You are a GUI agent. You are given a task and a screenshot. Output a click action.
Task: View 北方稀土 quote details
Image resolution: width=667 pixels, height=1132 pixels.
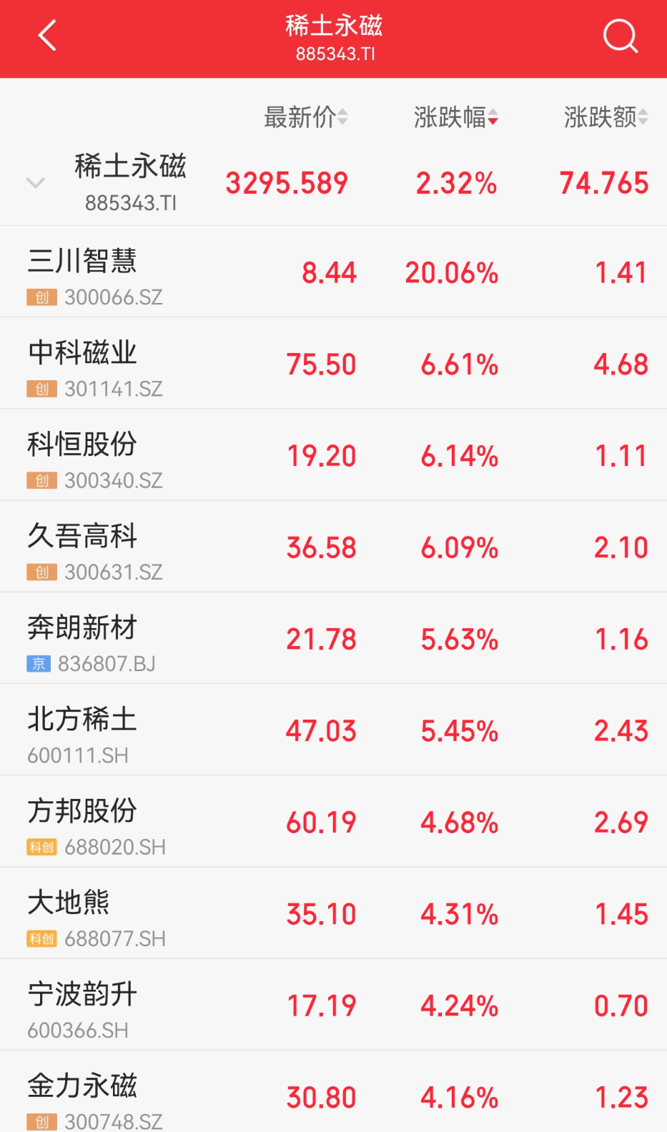pyautogui.click(x=334, y=730)
